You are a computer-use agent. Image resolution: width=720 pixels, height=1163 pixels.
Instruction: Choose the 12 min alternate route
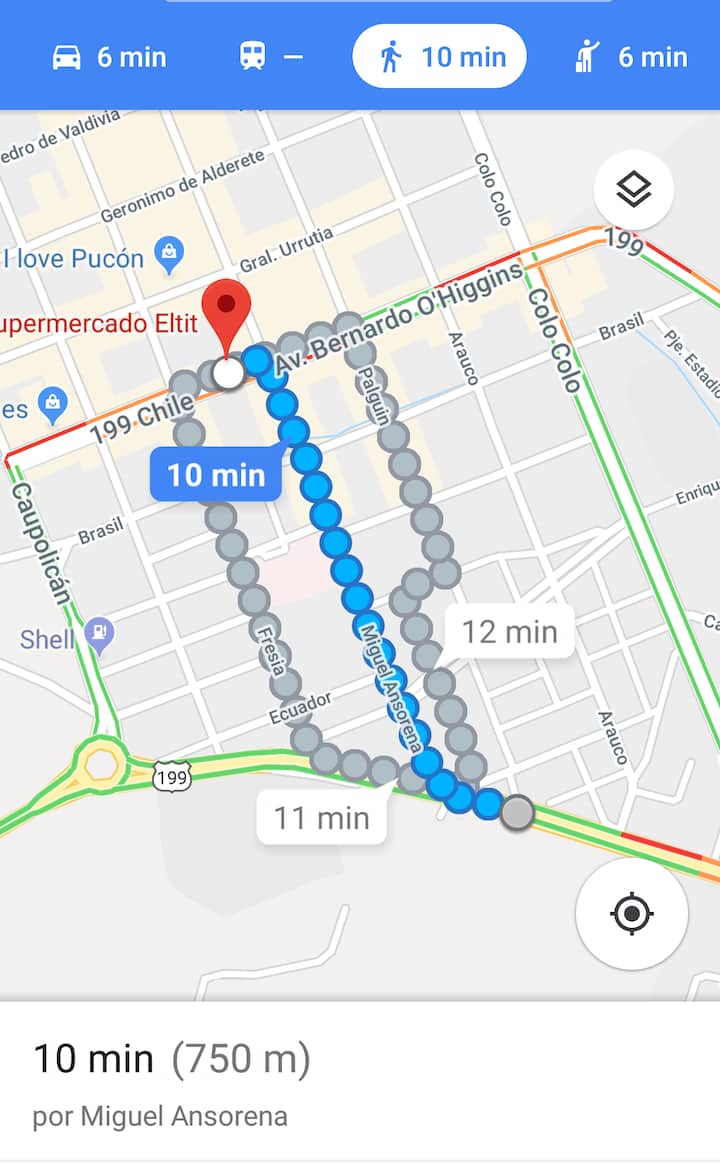[509, 632]
